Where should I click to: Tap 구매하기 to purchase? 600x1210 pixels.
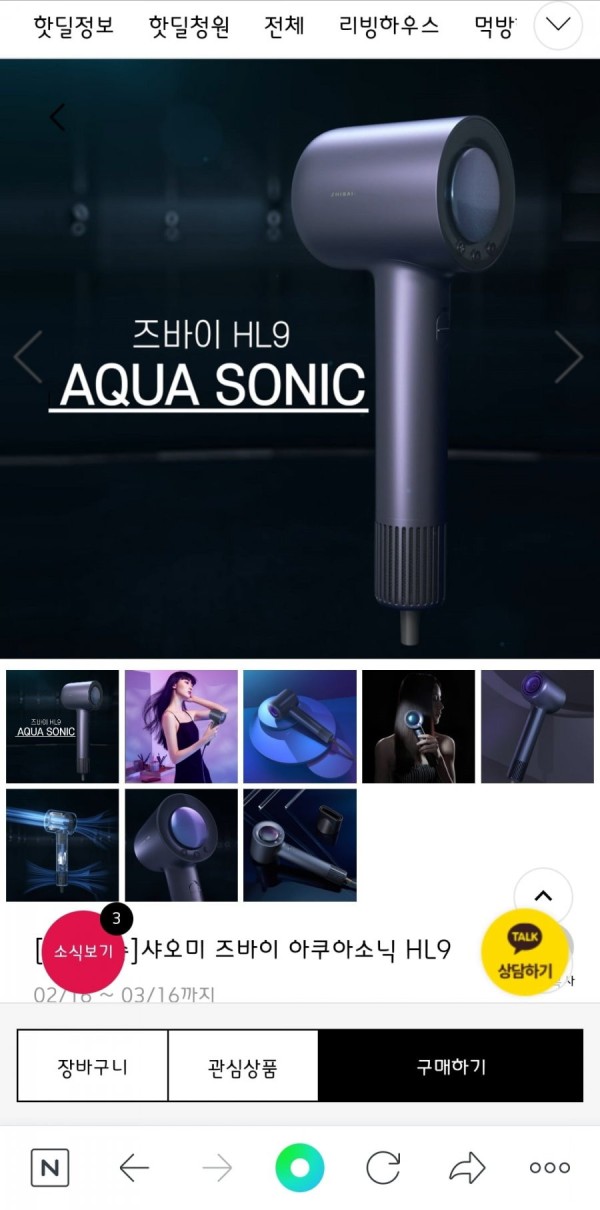[x=450, y=1066]
